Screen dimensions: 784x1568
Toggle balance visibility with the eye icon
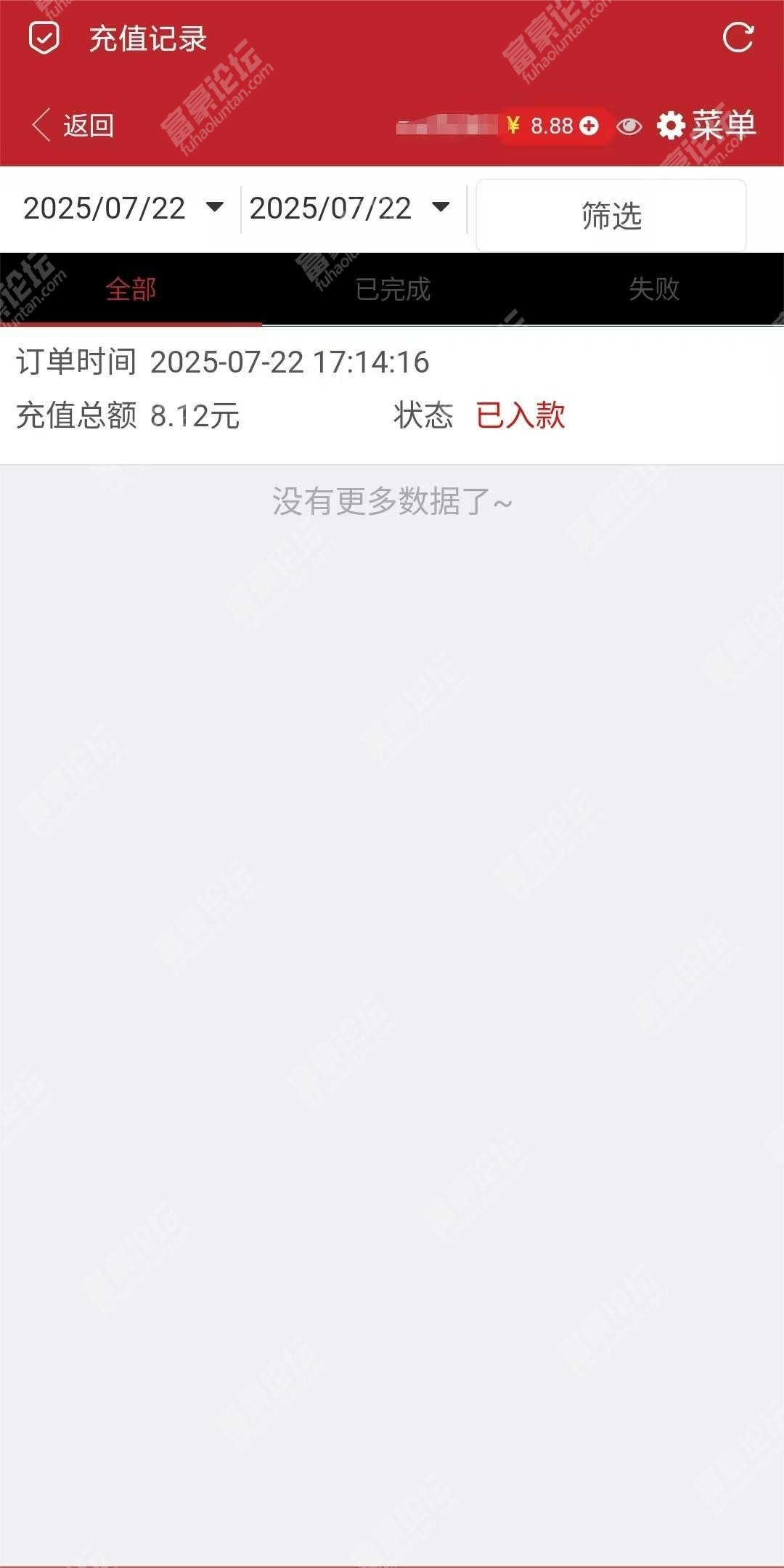pos(629,126)
